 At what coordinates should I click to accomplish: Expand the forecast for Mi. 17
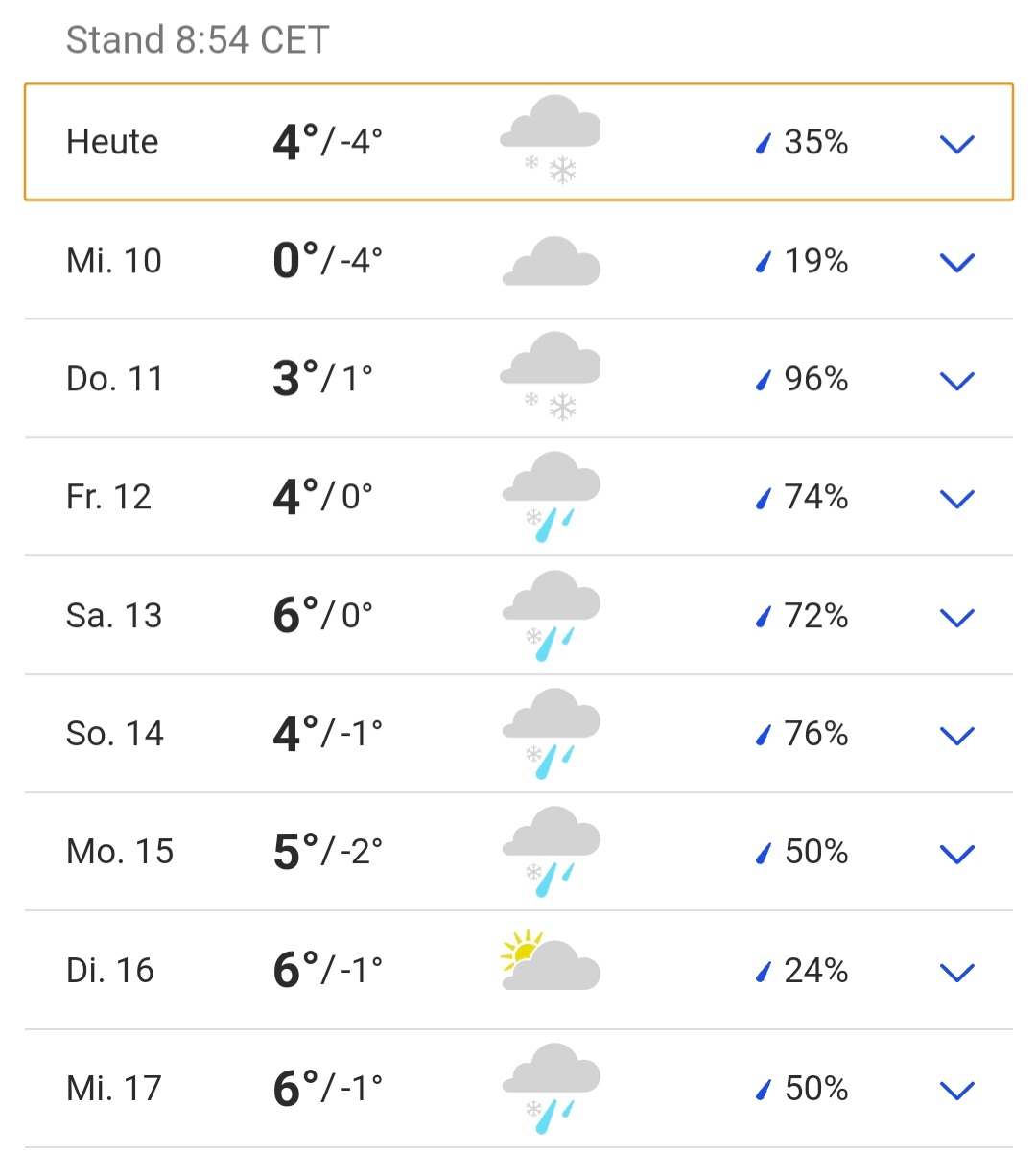point(956,1091)
